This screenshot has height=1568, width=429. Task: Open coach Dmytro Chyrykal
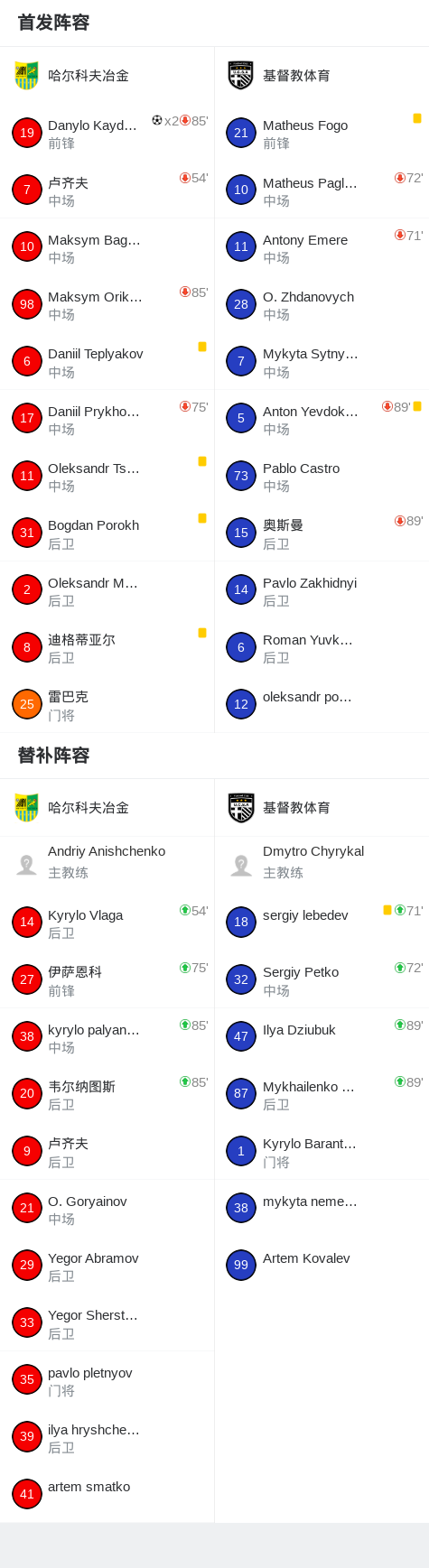[322, 865]
